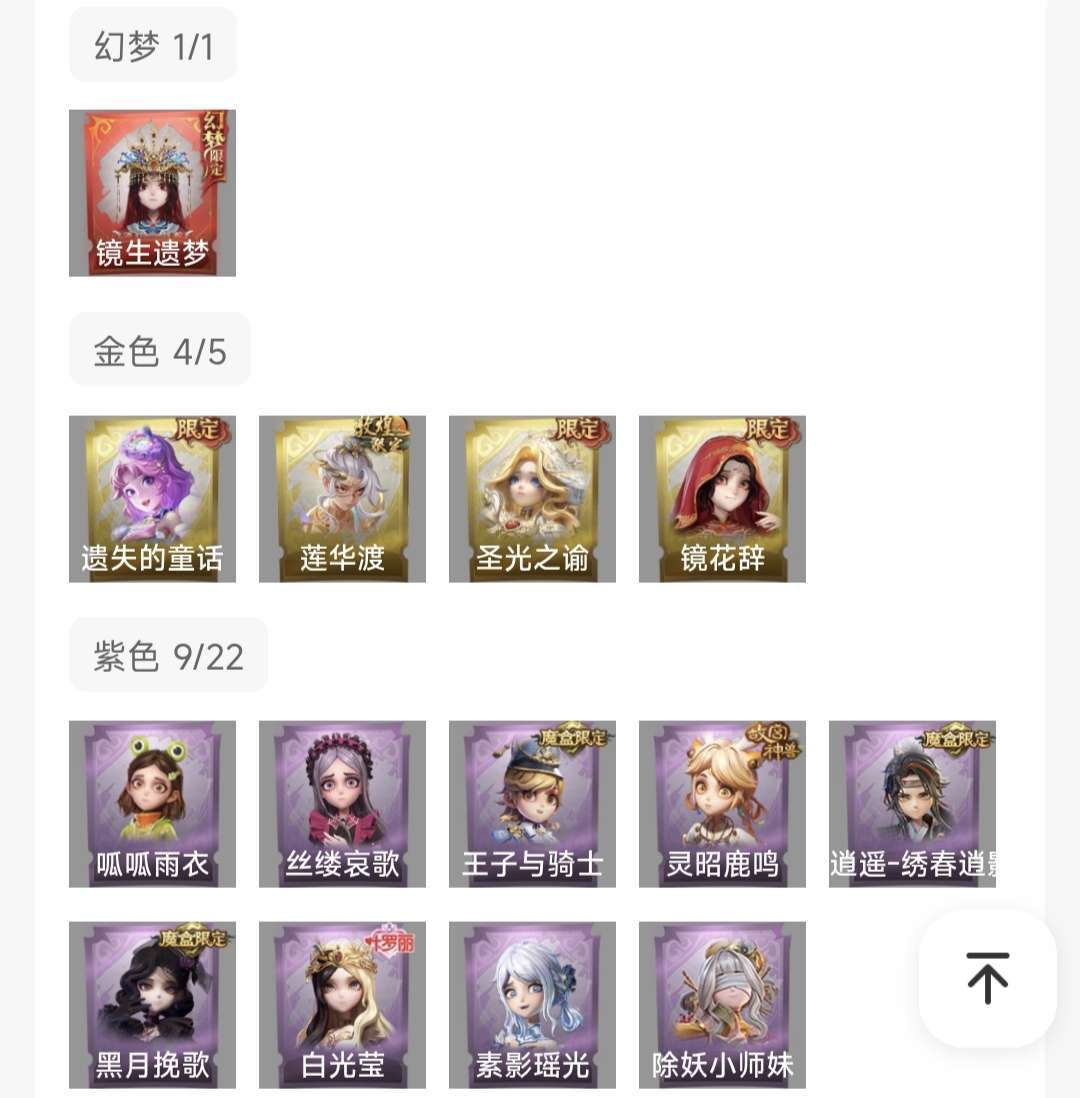This screenshot has width=1080, height=1098.
Task: Select the 除妖小师妹 avatar
Action: click(722, 1005)
